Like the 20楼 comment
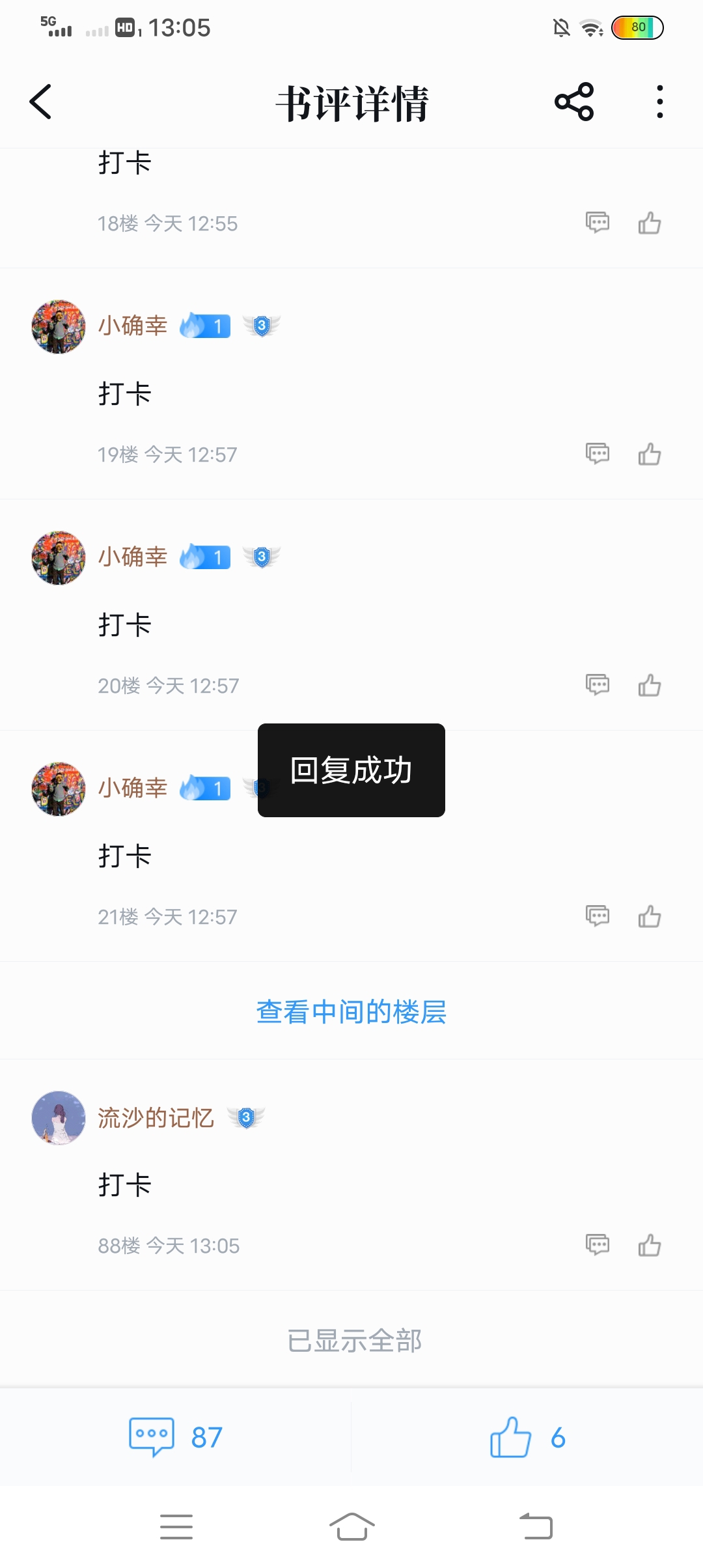This screenshot has height=1568, width=703. [650, 685]
